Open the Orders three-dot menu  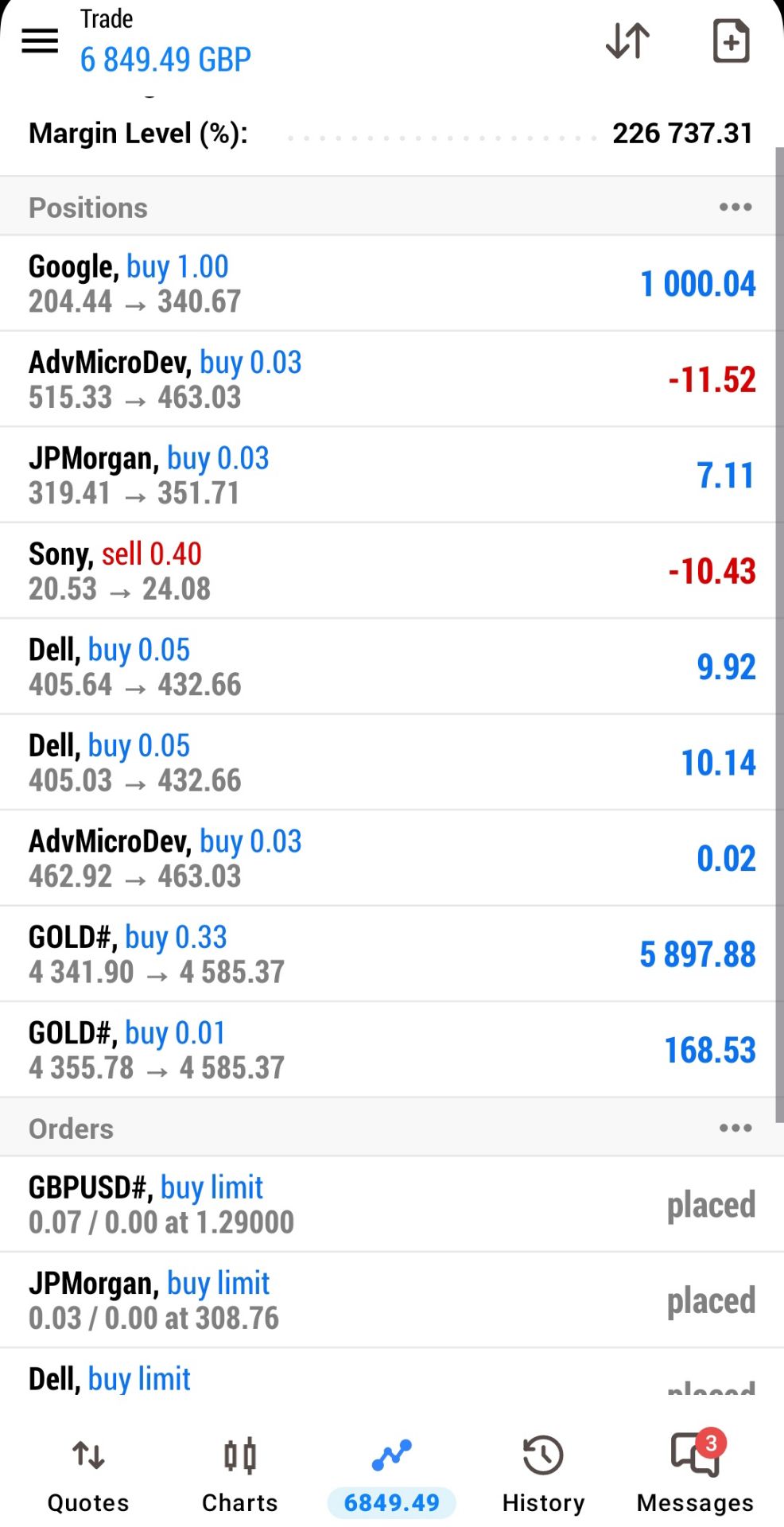735,1129
